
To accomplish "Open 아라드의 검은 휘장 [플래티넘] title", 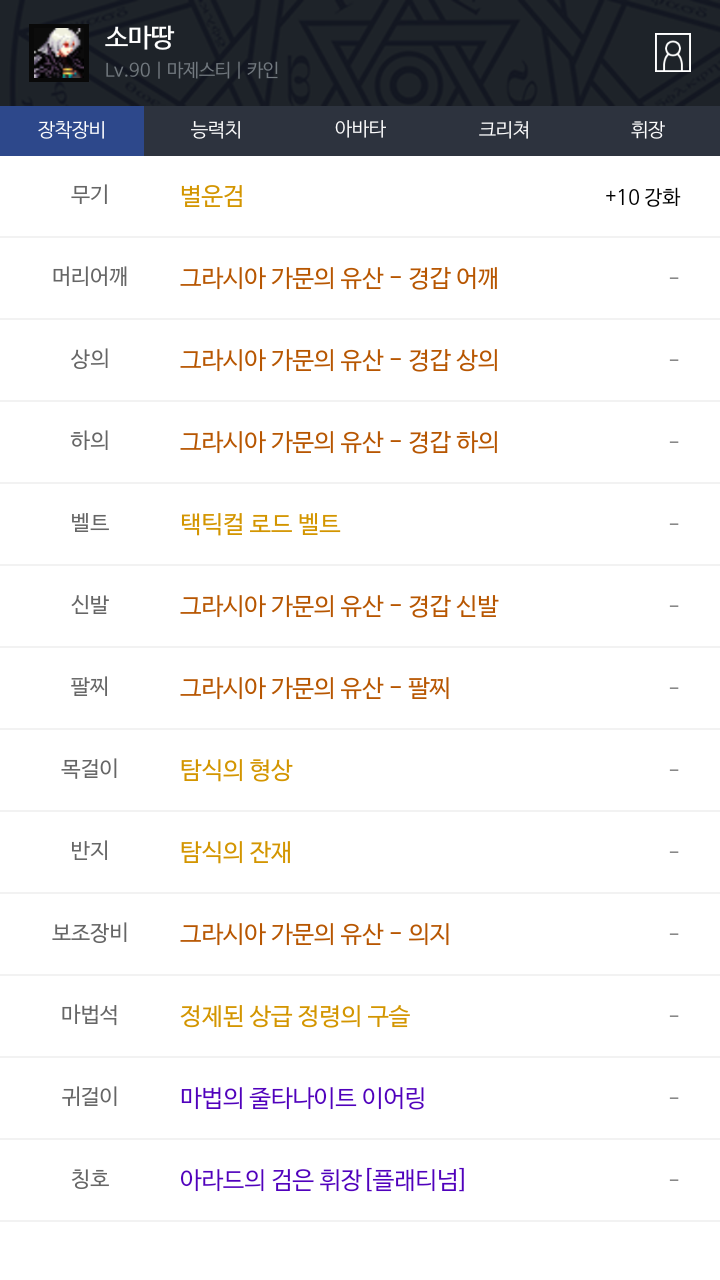I will tap(323, 1179).
